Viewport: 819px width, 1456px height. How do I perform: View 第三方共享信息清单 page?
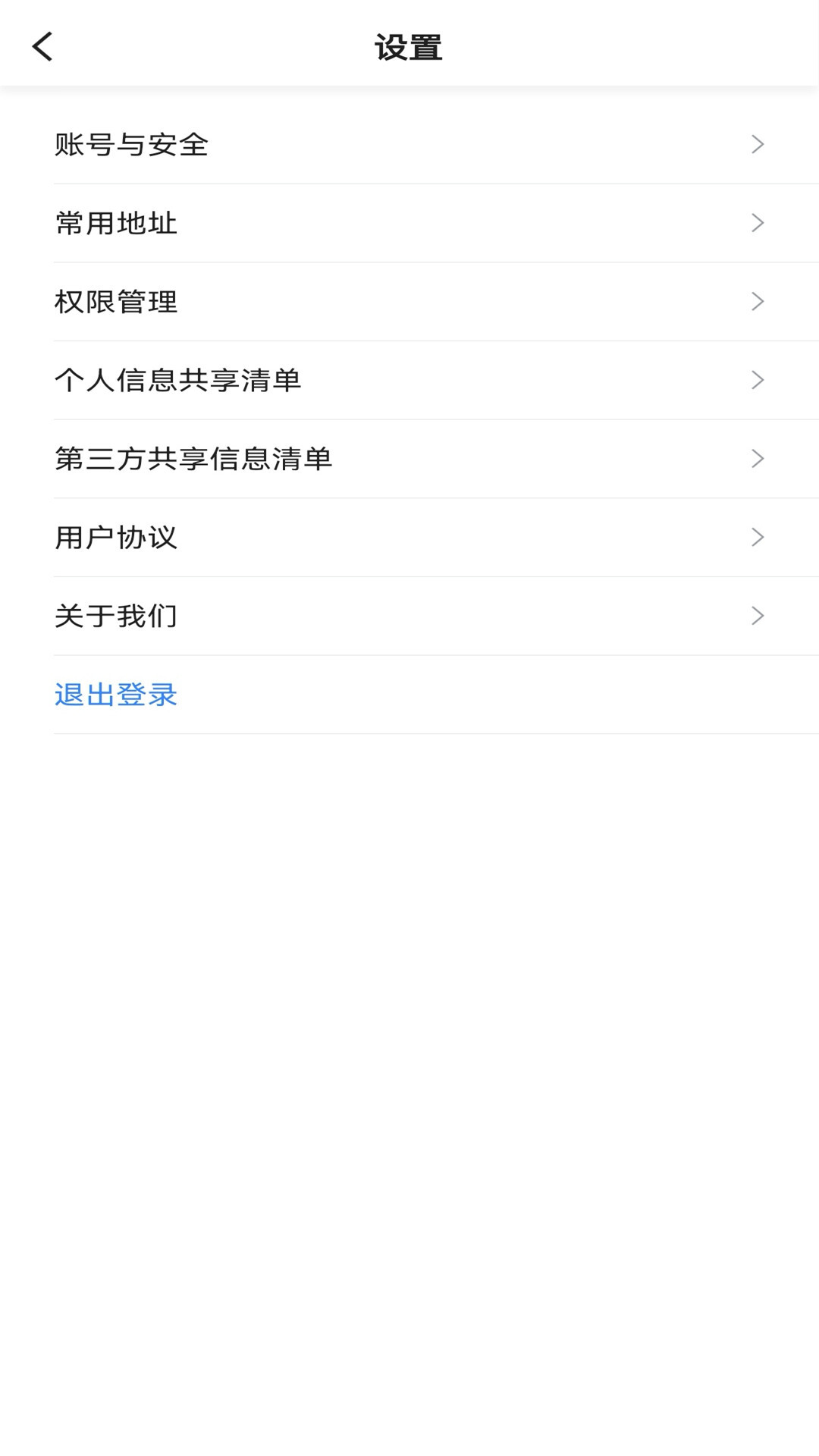pyautogui.click(x=409, y=459)
